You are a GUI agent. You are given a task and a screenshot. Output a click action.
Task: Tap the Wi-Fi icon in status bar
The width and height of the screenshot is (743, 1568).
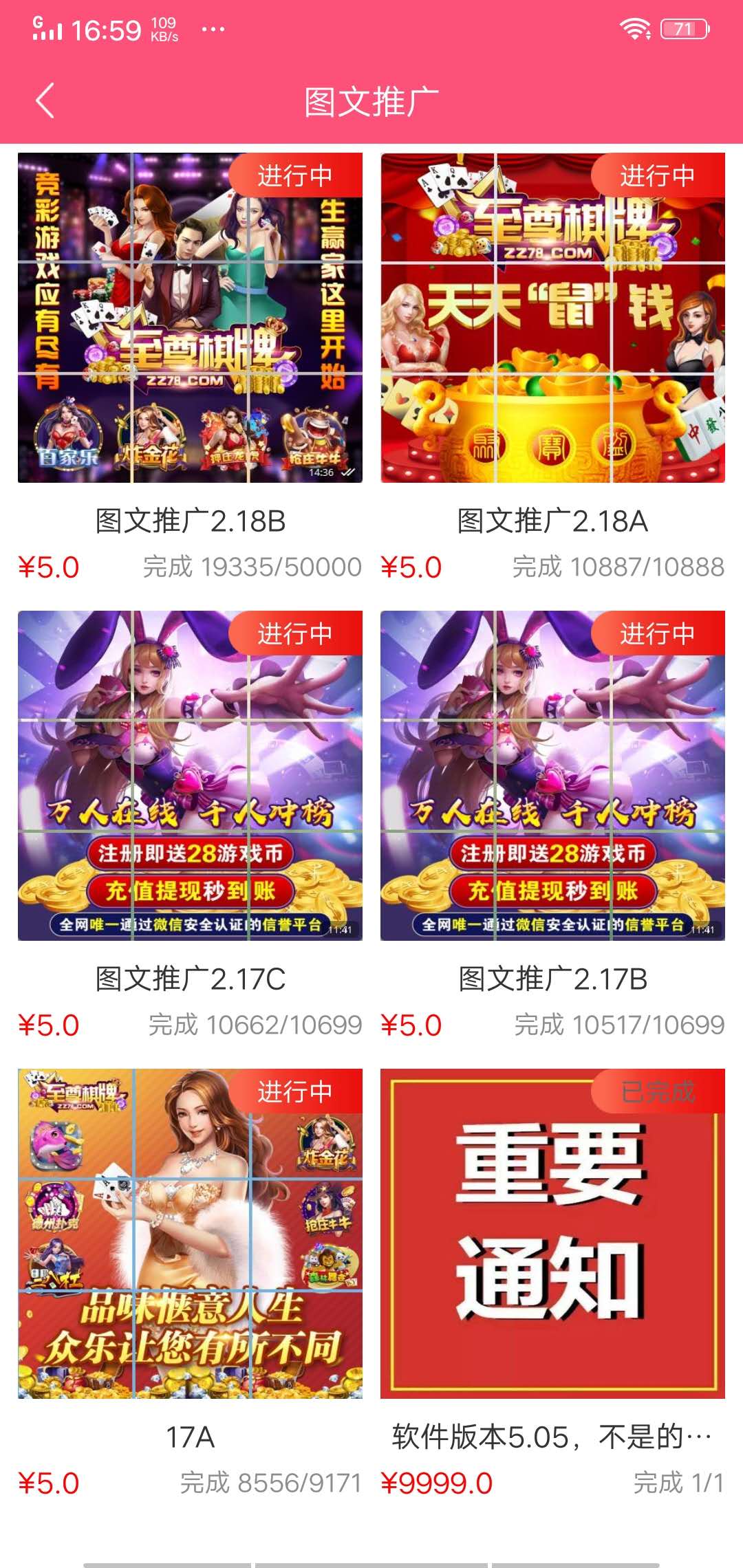[636, 29]
